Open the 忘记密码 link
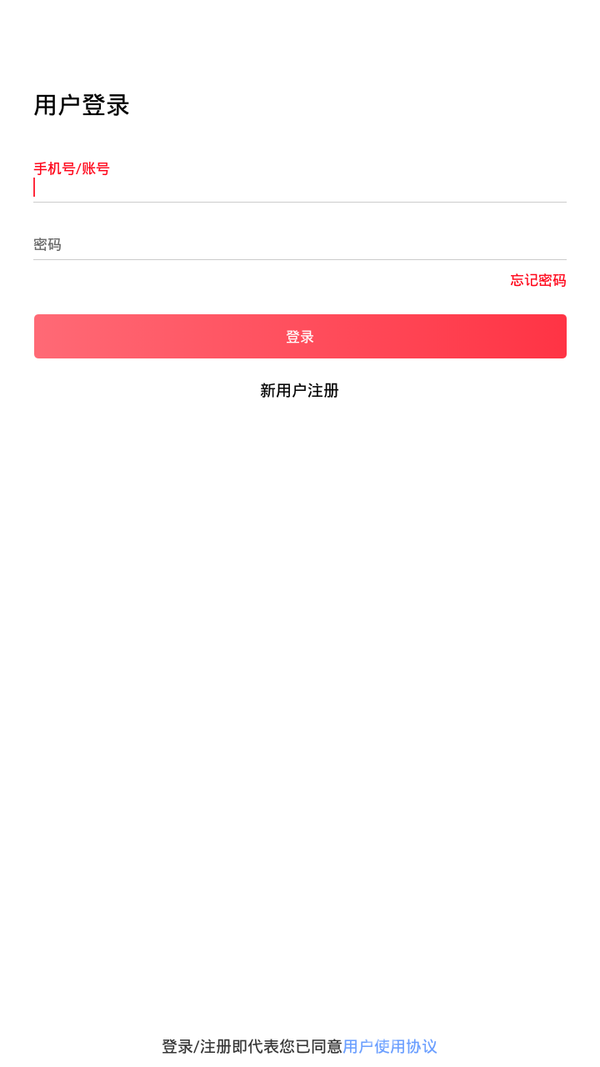The width and height of the screenshot is (600, 1067). [538, 280]
